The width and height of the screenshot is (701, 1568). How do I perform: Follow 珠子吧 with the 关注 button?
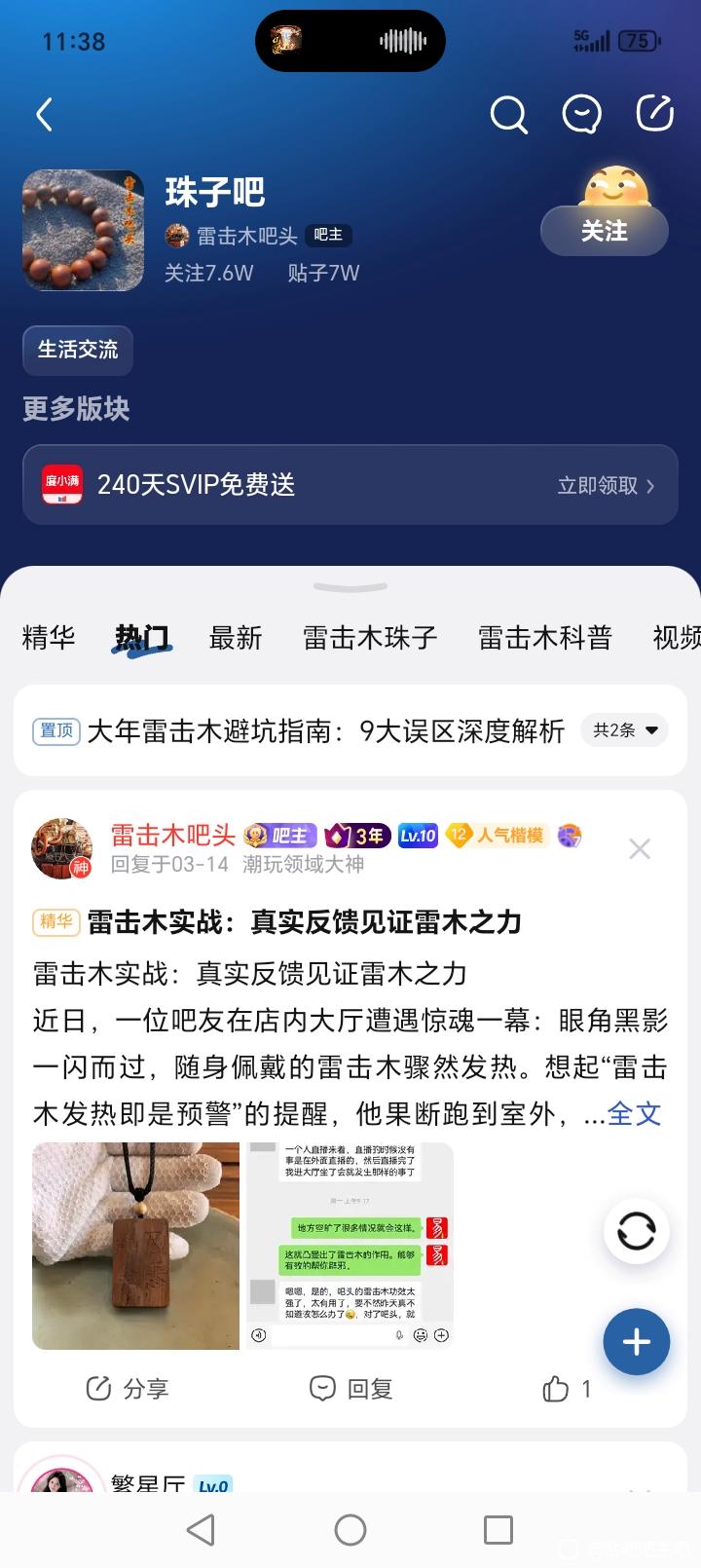tap(605, 232)
